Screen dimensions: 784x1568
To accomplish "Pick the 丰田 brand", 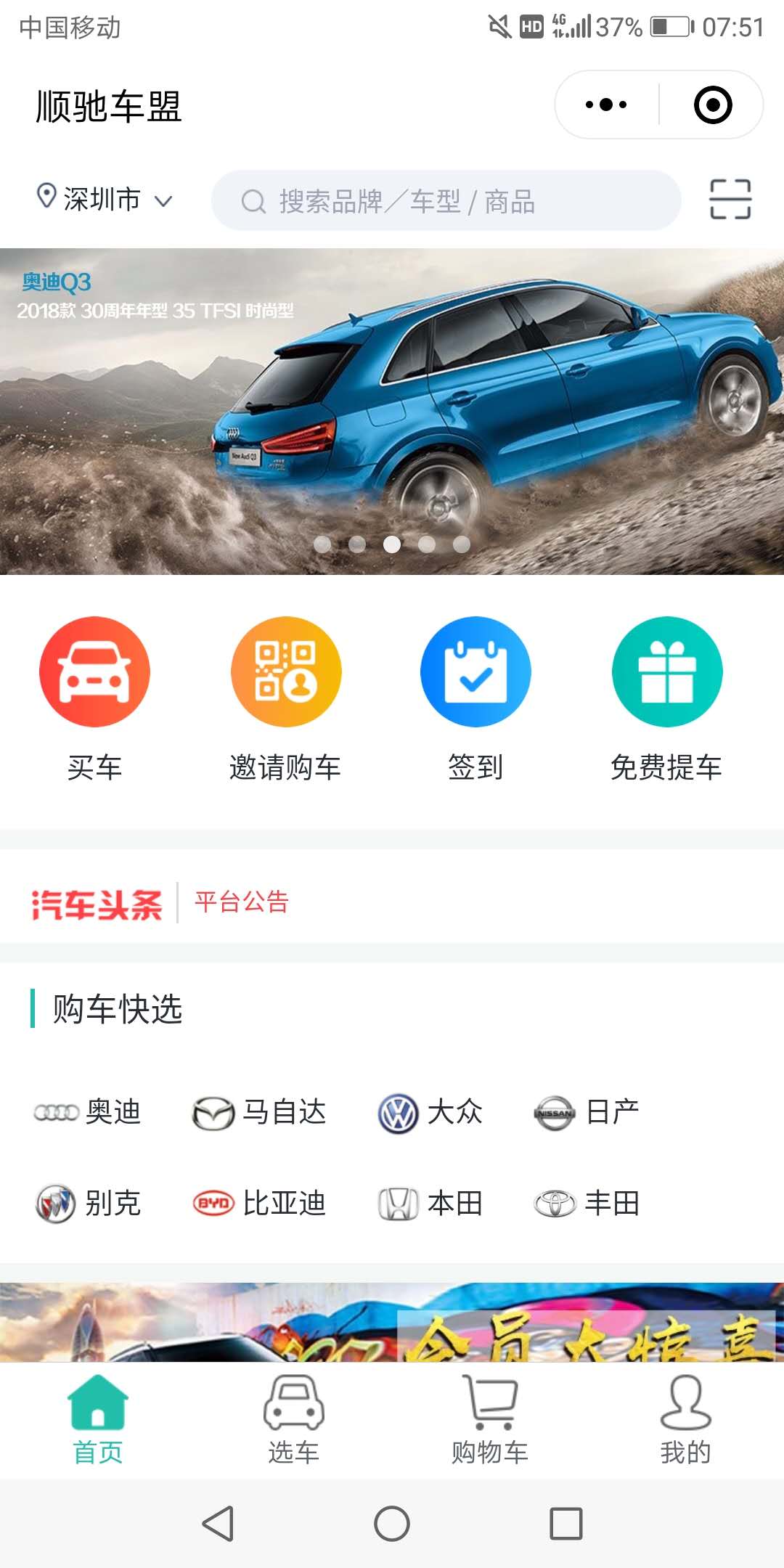I will pos(587,1204).
